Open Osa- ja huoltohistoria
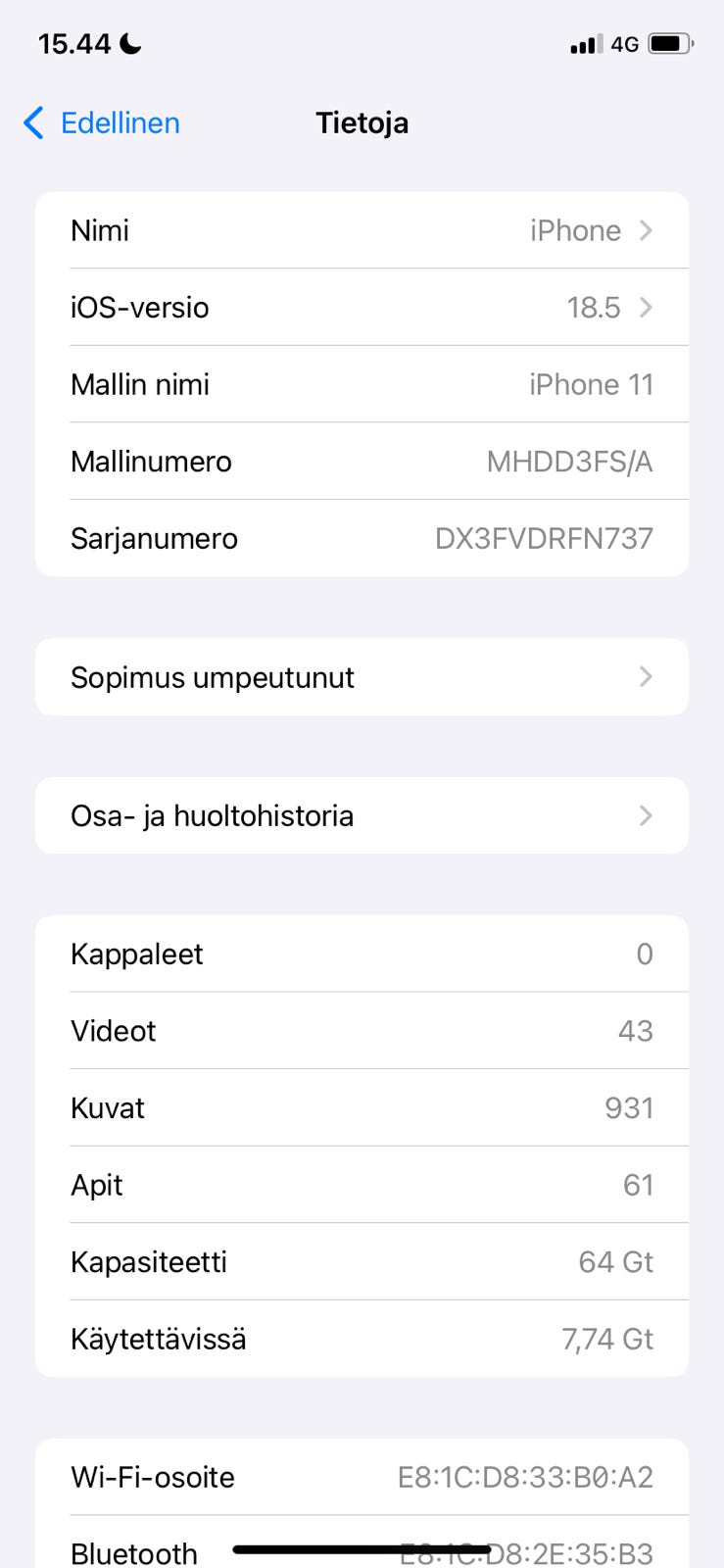 362,815
